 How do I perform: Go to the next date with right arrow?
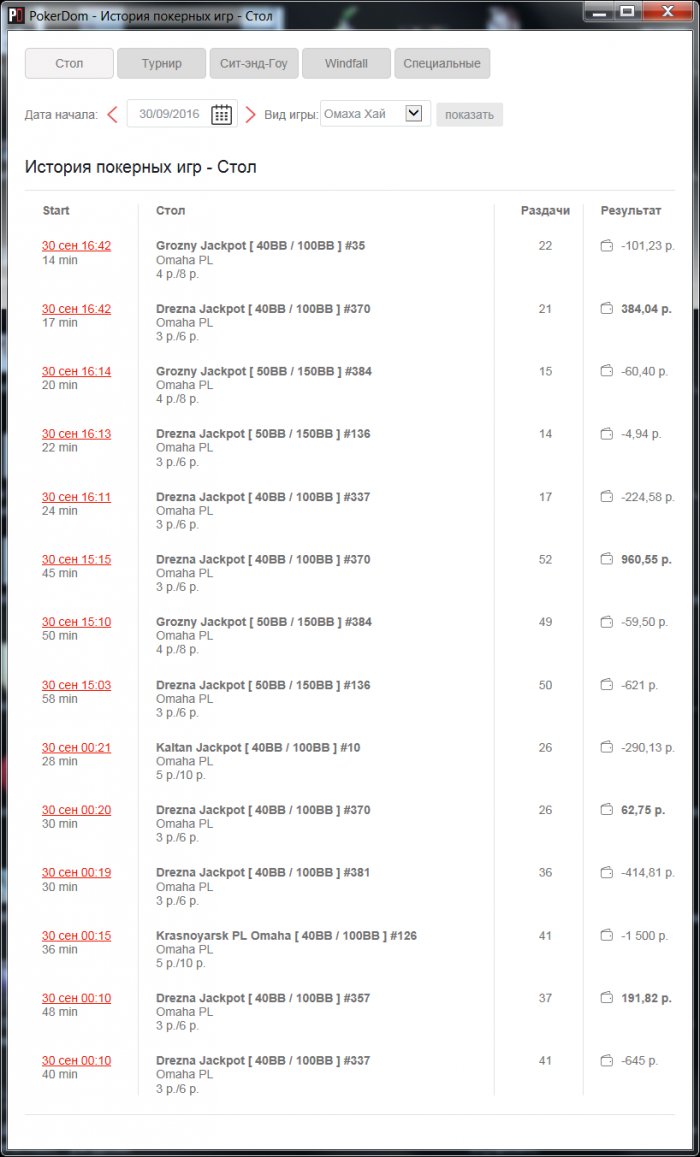[251, 114]
